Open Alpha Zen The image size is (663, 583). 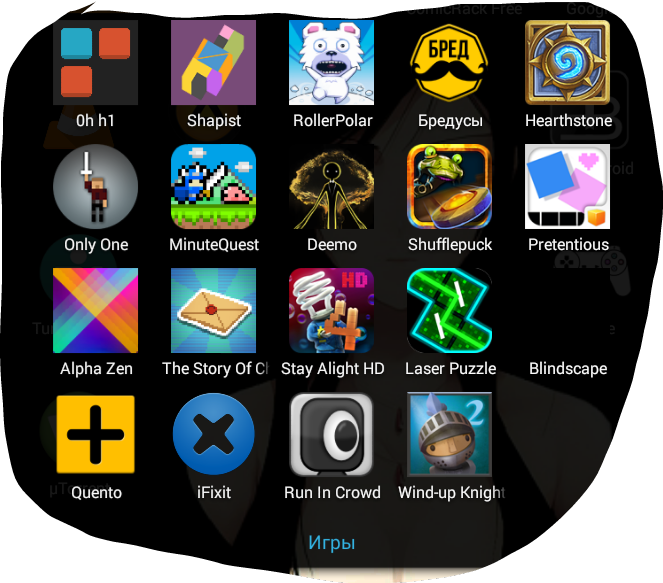[x=96, y=311]
